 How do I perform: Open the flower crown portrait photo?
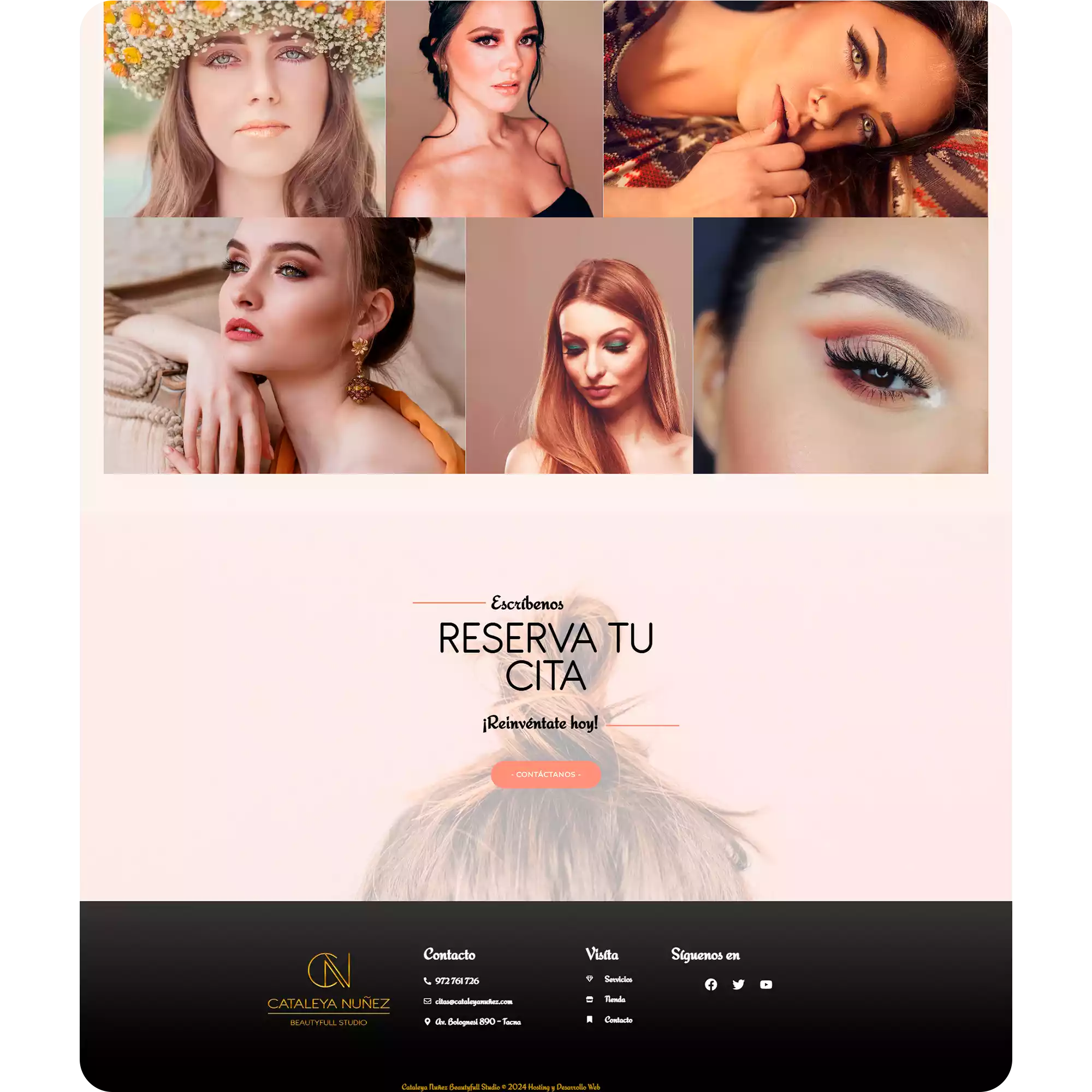click(x=244, y=109)
